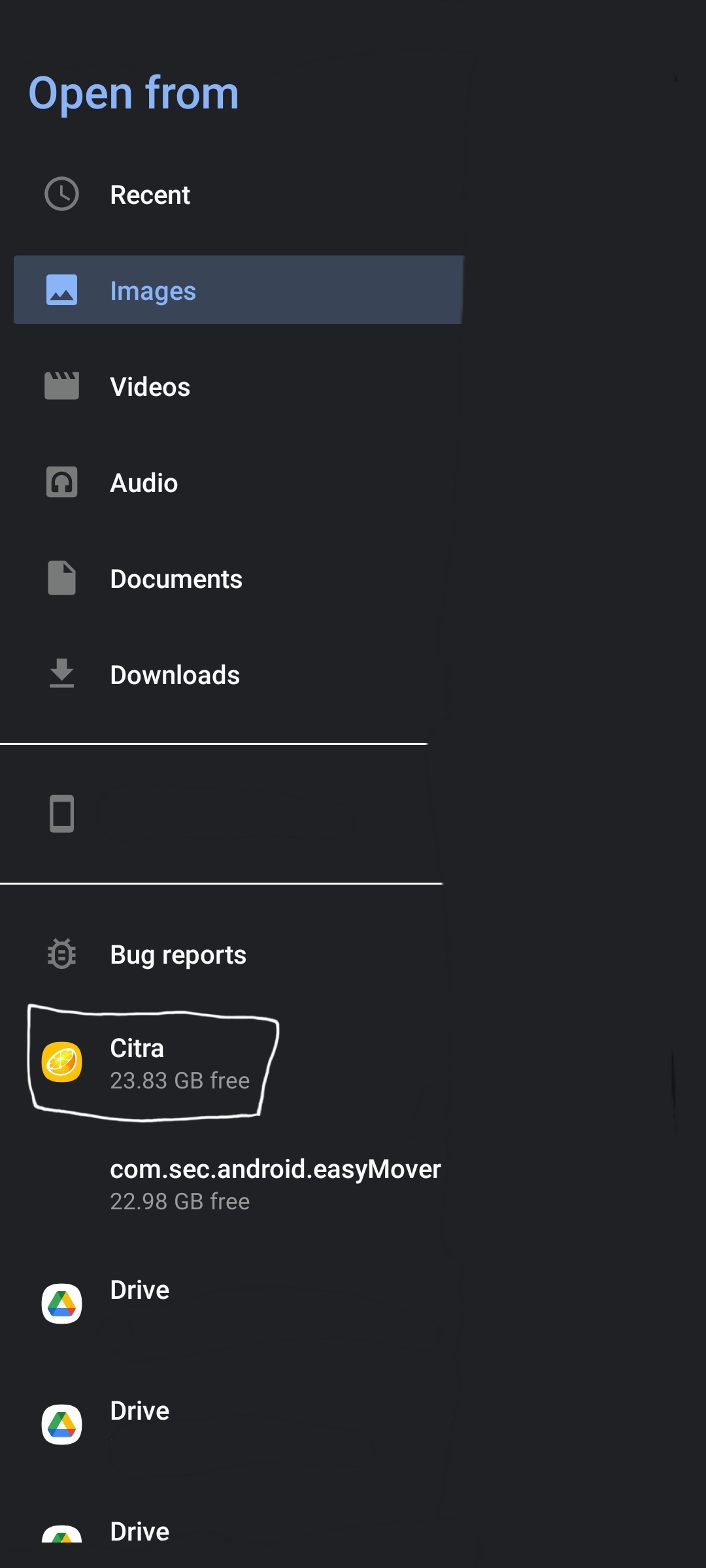Click the Images photo icon
706x1568 pixels.
pyautogui.click(x=61, y=290)
